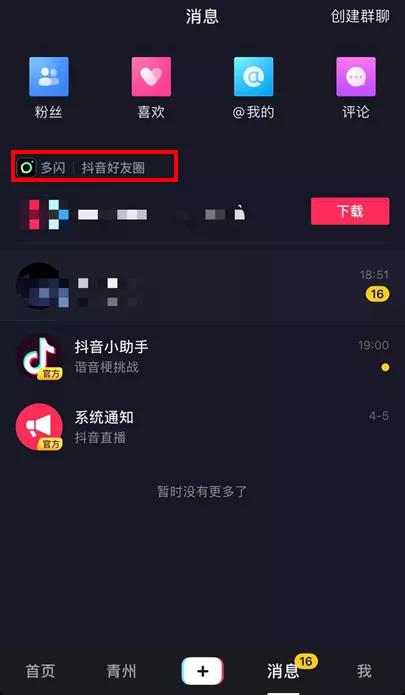Open the 喜欢 likes notifications
Screen dimensions: 405x695
(x=151, y=88)
